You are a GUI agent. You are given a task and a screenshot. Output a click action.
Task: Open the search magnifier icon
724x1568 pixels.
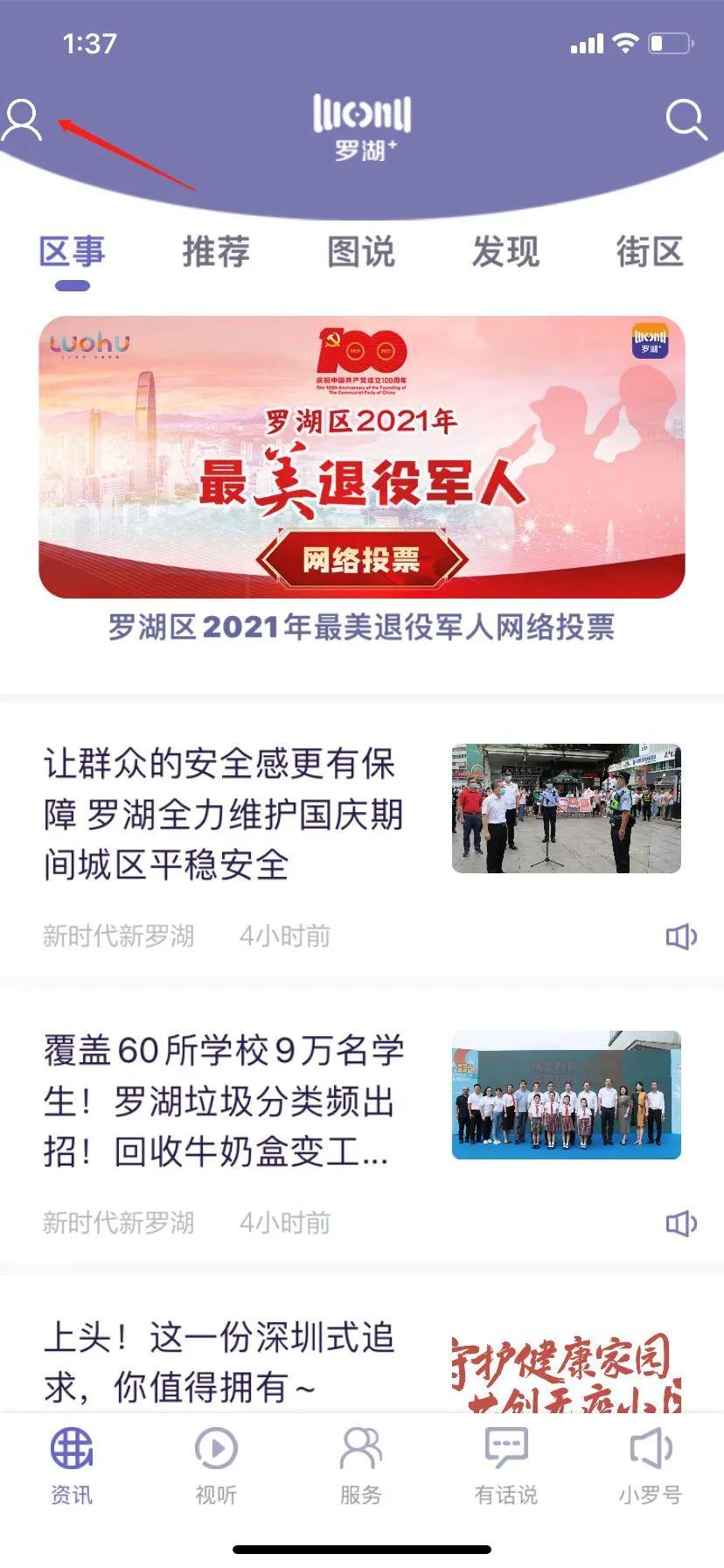point(686,120)
